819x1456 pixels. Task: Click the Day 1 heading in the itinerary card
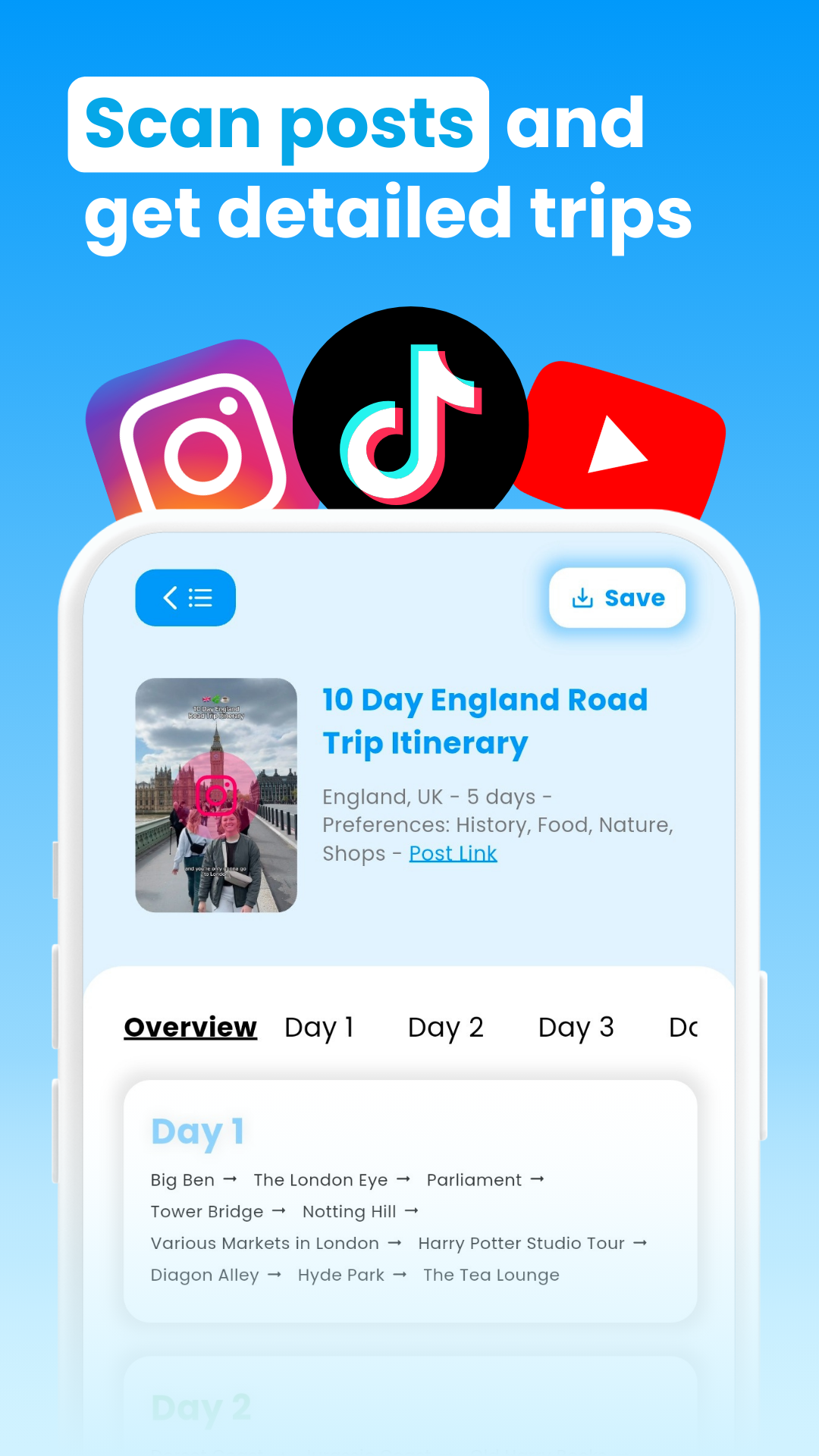pyautogui.click(x=196, y=1131)
